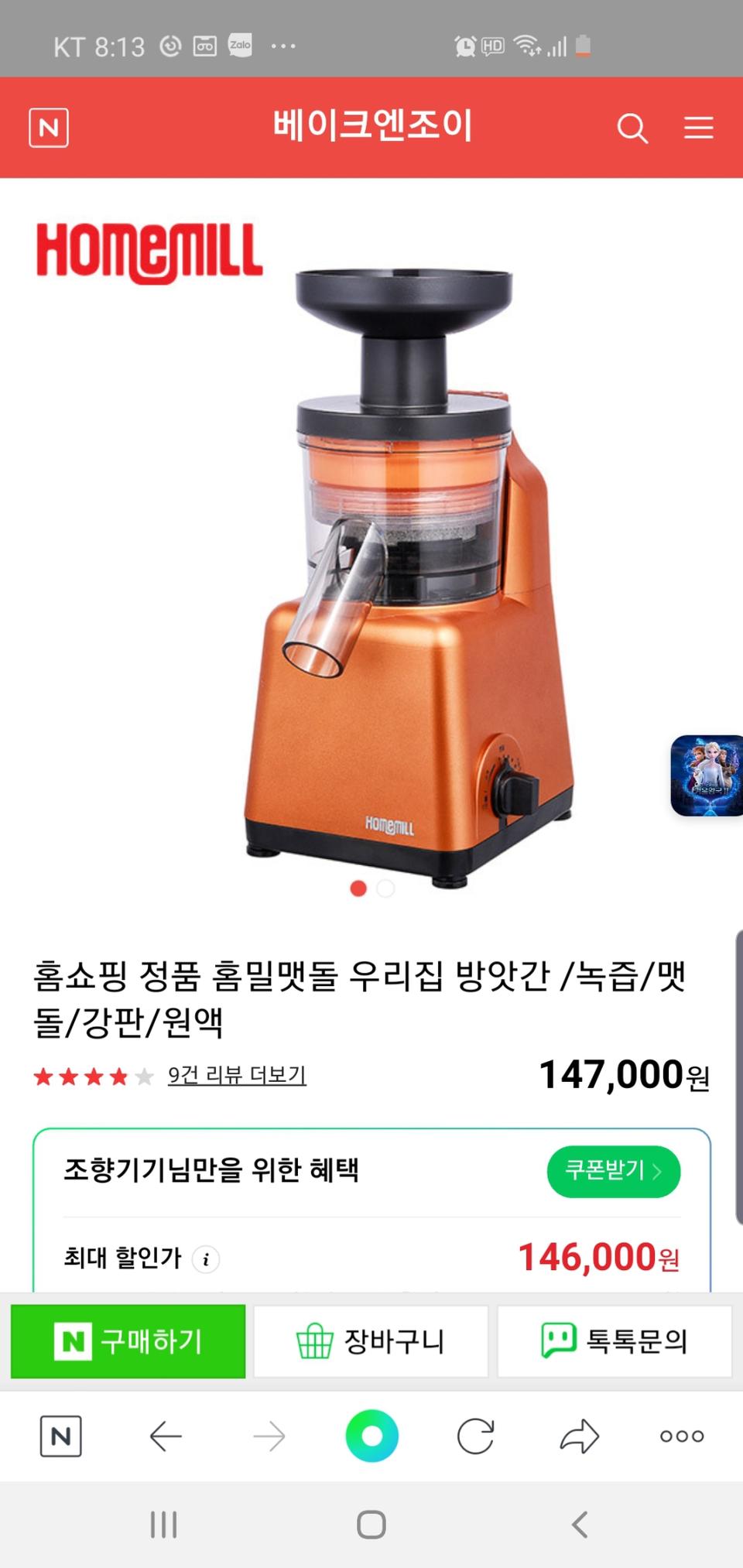Tap the share arrow in the browser bar

click(577, 1436)
